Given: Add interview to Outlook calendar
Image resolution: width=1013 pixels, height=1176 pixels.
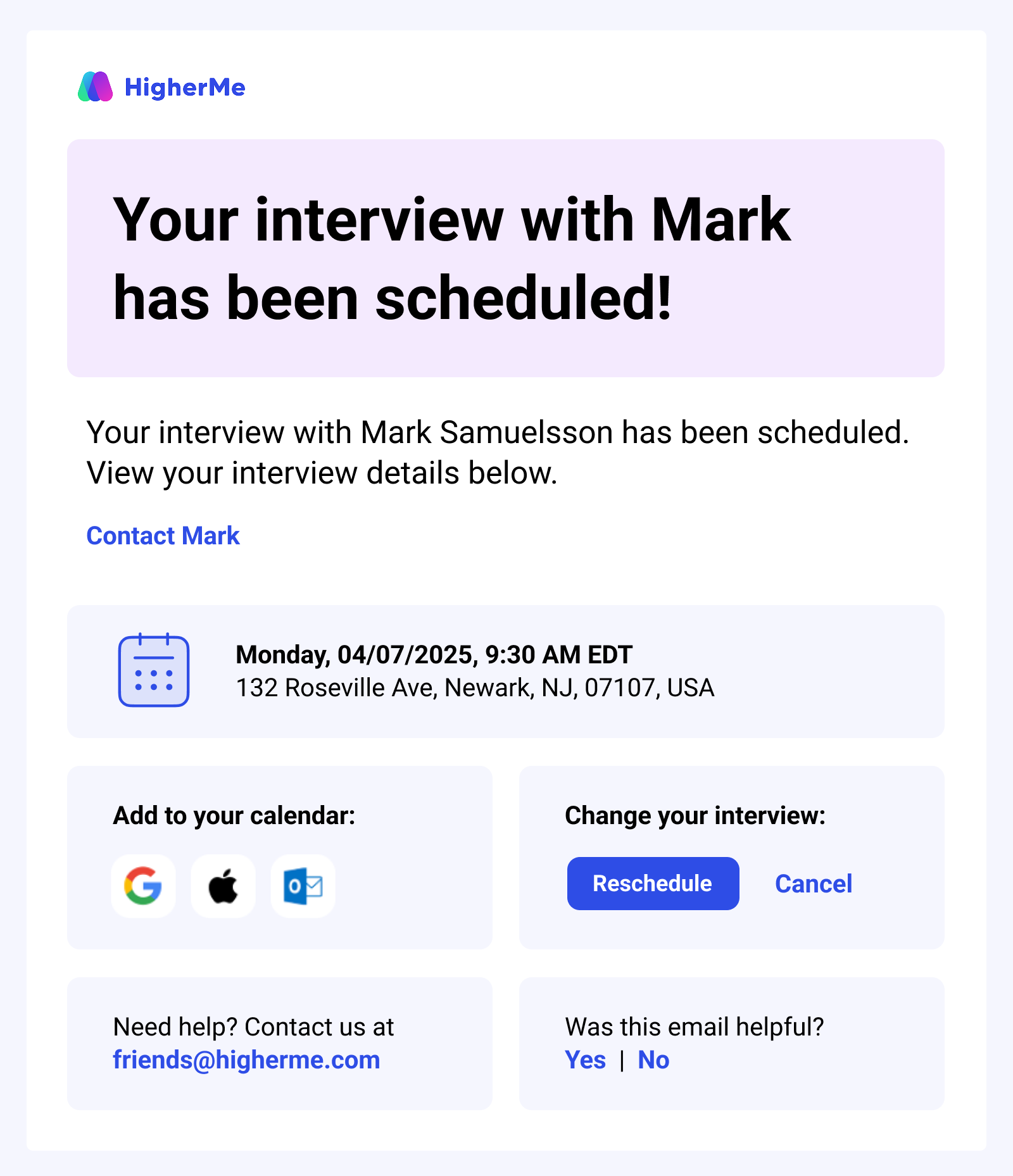Looking at the screenshot, I should click(x=303, y=885).
